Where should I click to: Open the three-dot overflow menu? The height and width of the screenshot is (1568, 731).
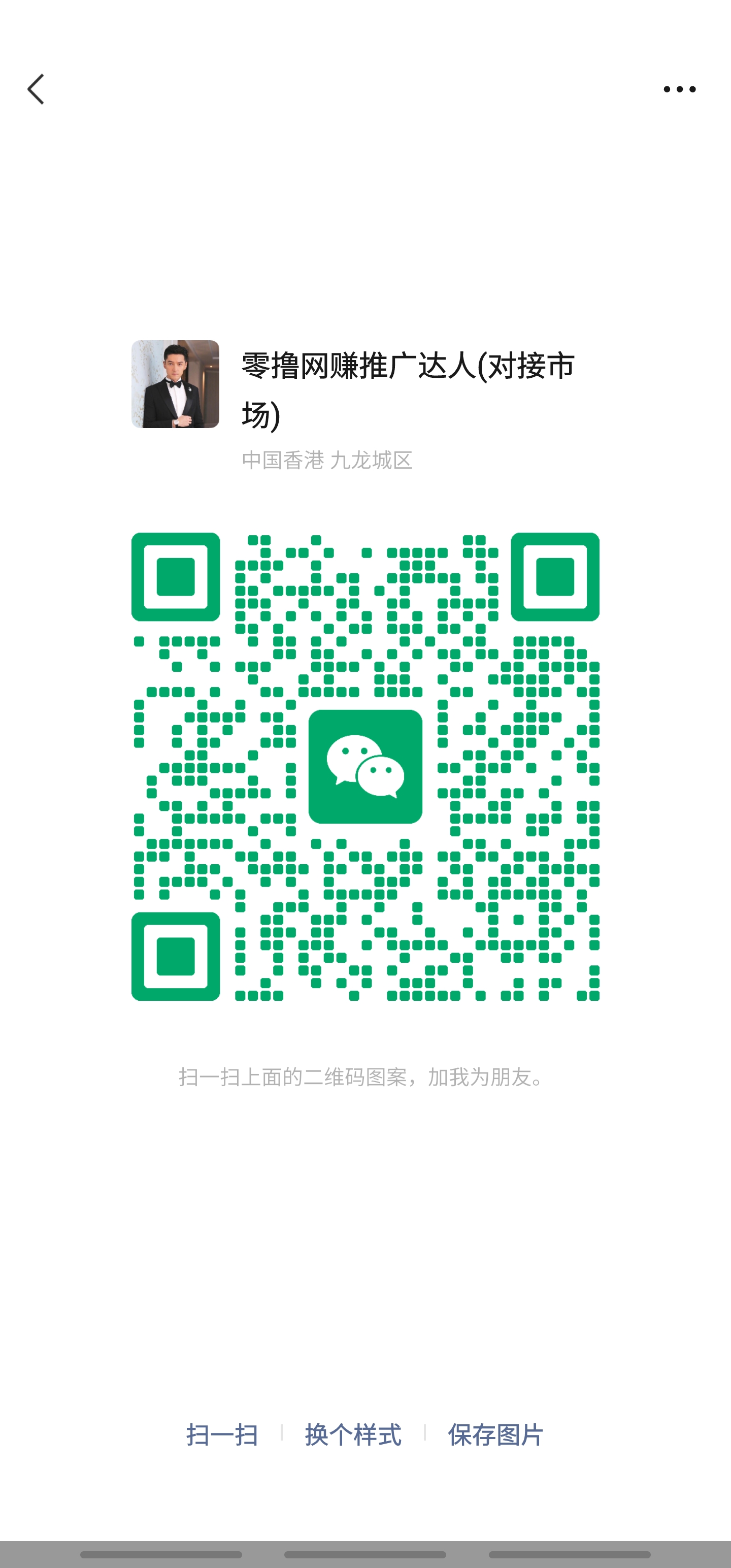[x=679, y=89]
